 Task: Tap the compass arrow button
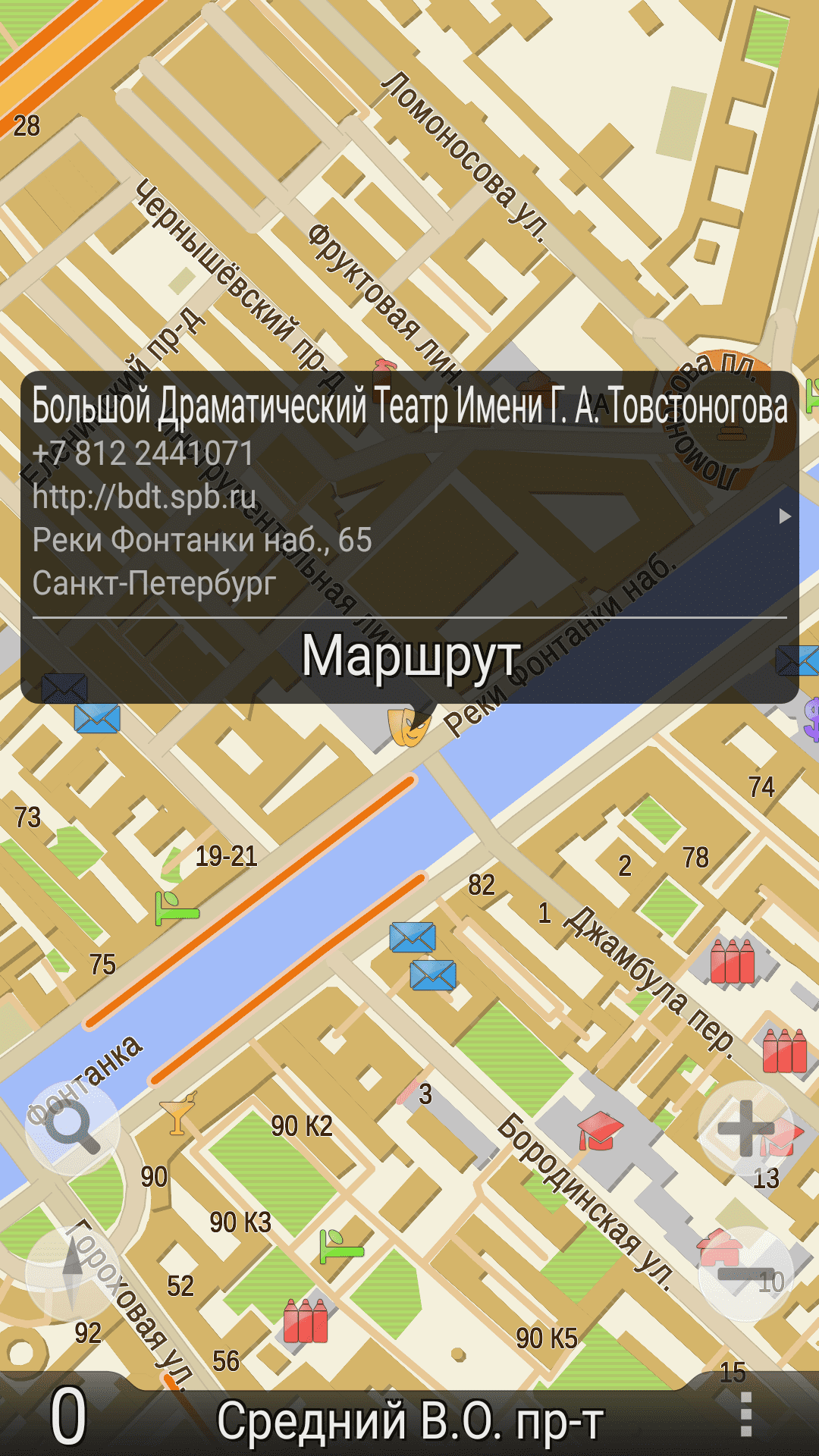point(72,1273)
